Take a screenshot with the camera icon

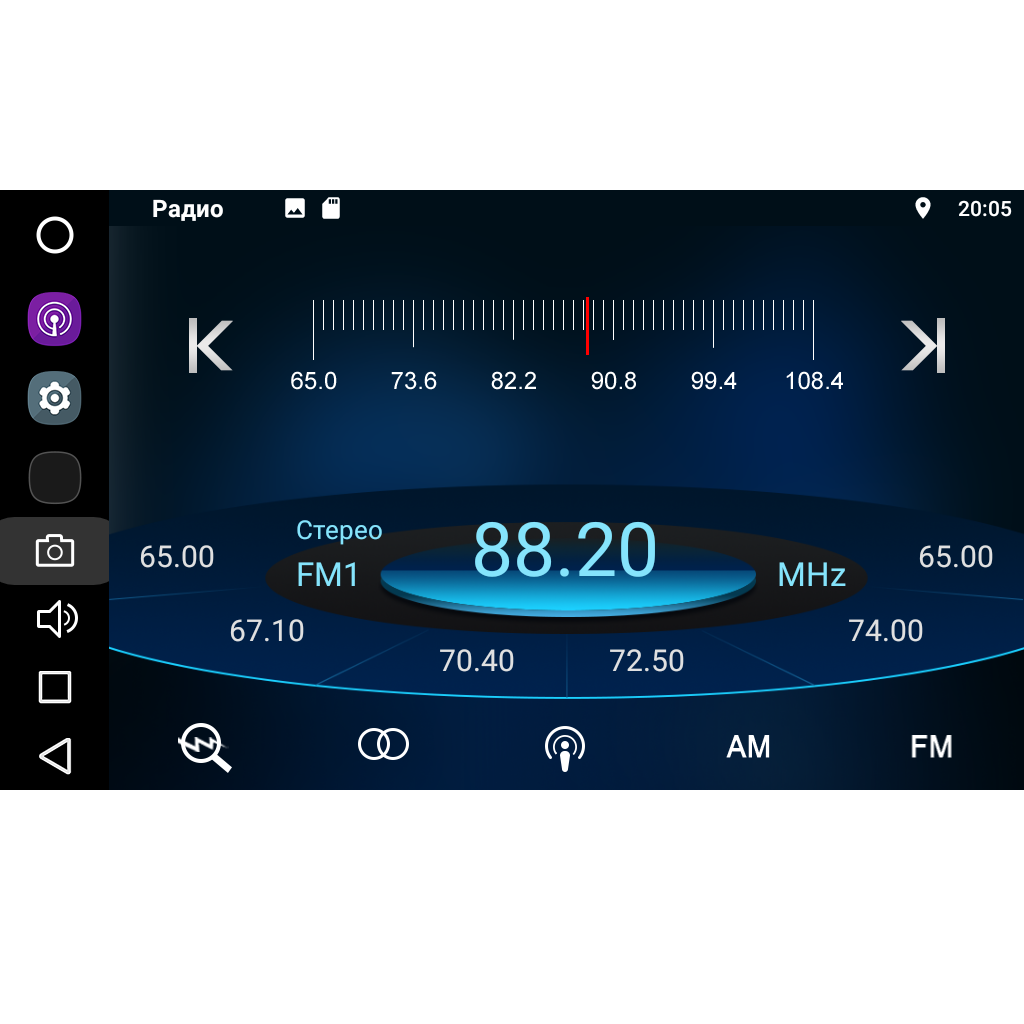click(54, 551)
